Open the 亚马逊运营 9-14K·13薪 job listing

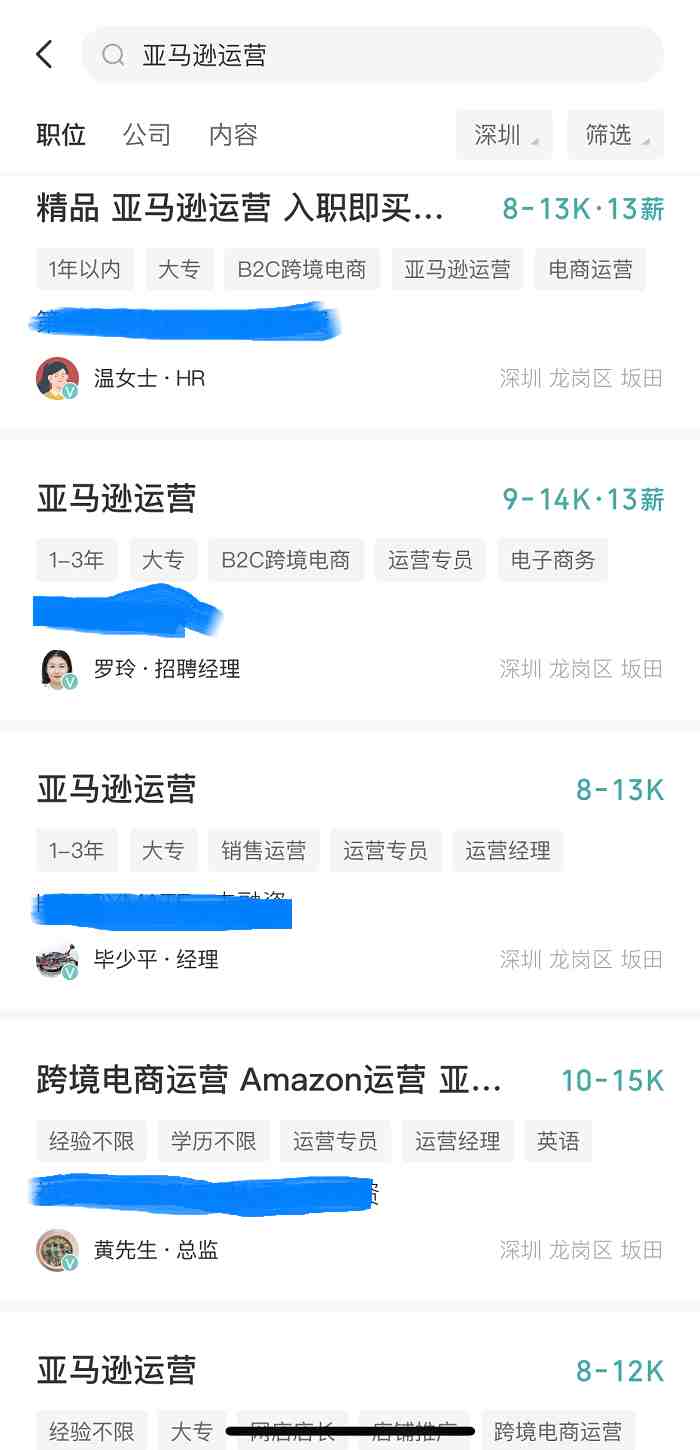pyautogui.click(x=117, y=499)
